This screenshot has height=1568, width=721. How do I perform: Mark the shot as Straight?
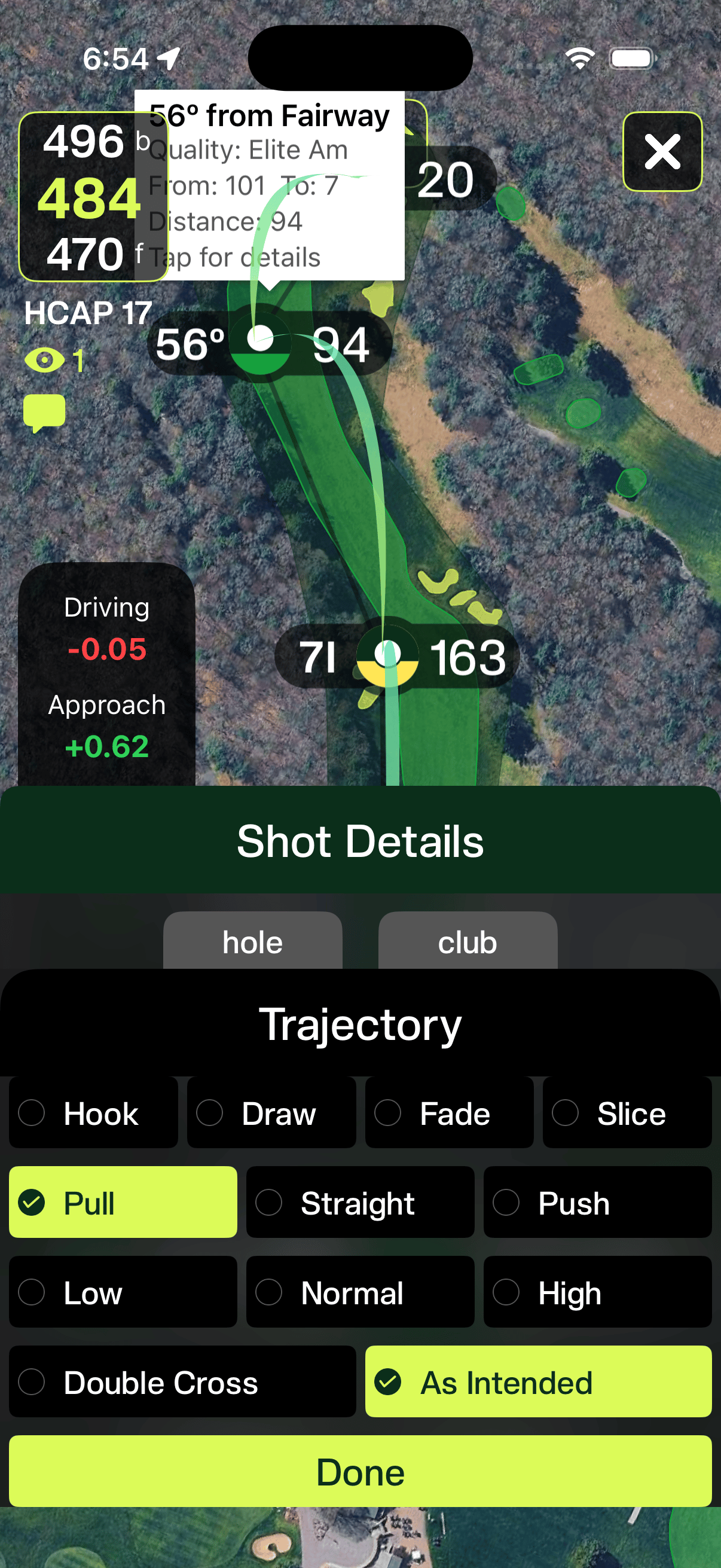click(360, 1202)
